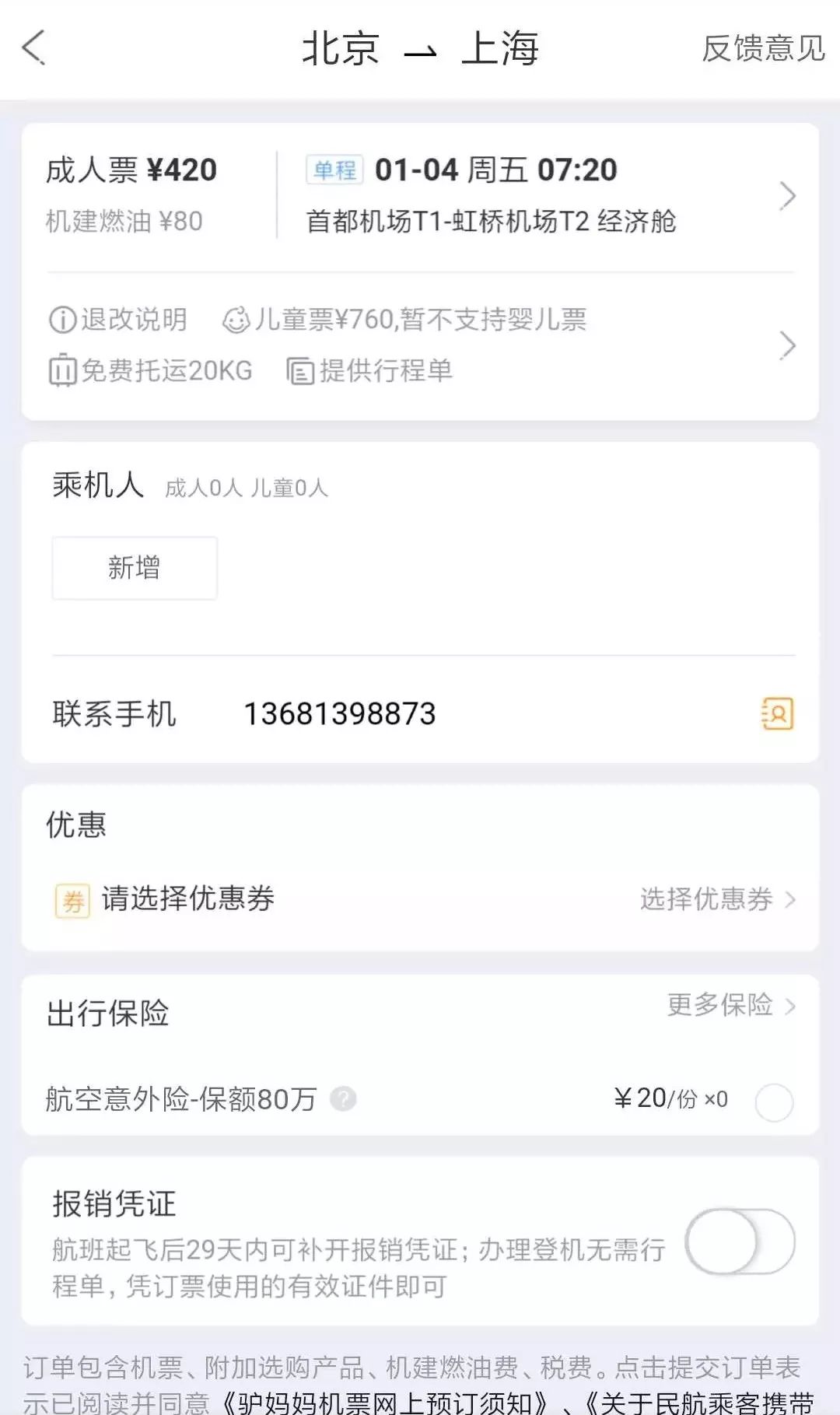Screen dimensions: 840x1415
Task: Tap the yellow 券 coupon icon
Action: [x=72, y=899]
